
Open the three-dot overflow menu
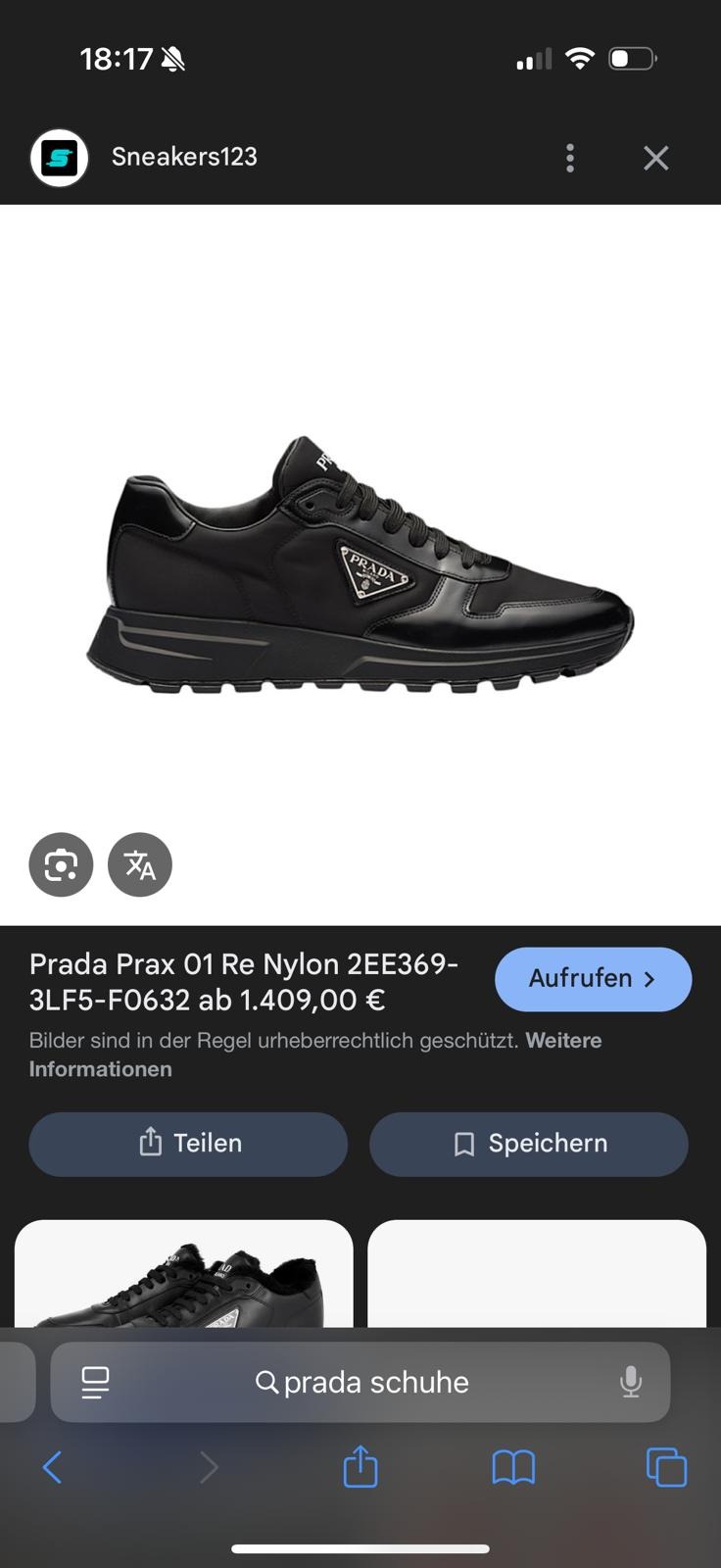click(570, 158)
